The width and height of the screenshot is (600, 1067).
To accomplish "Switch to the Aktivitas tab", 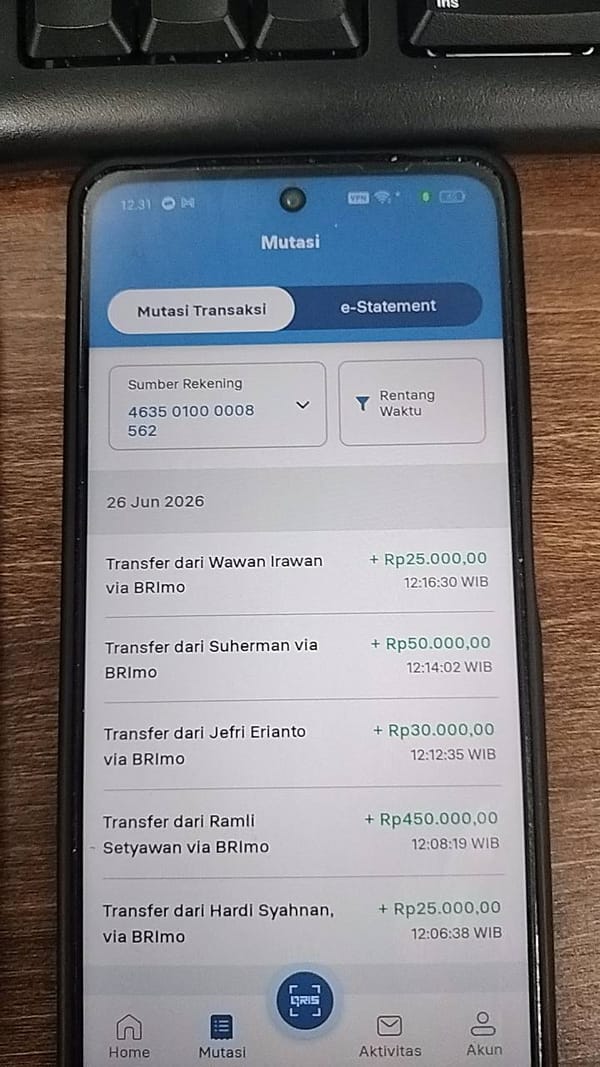I will [x=390, y=1036].
